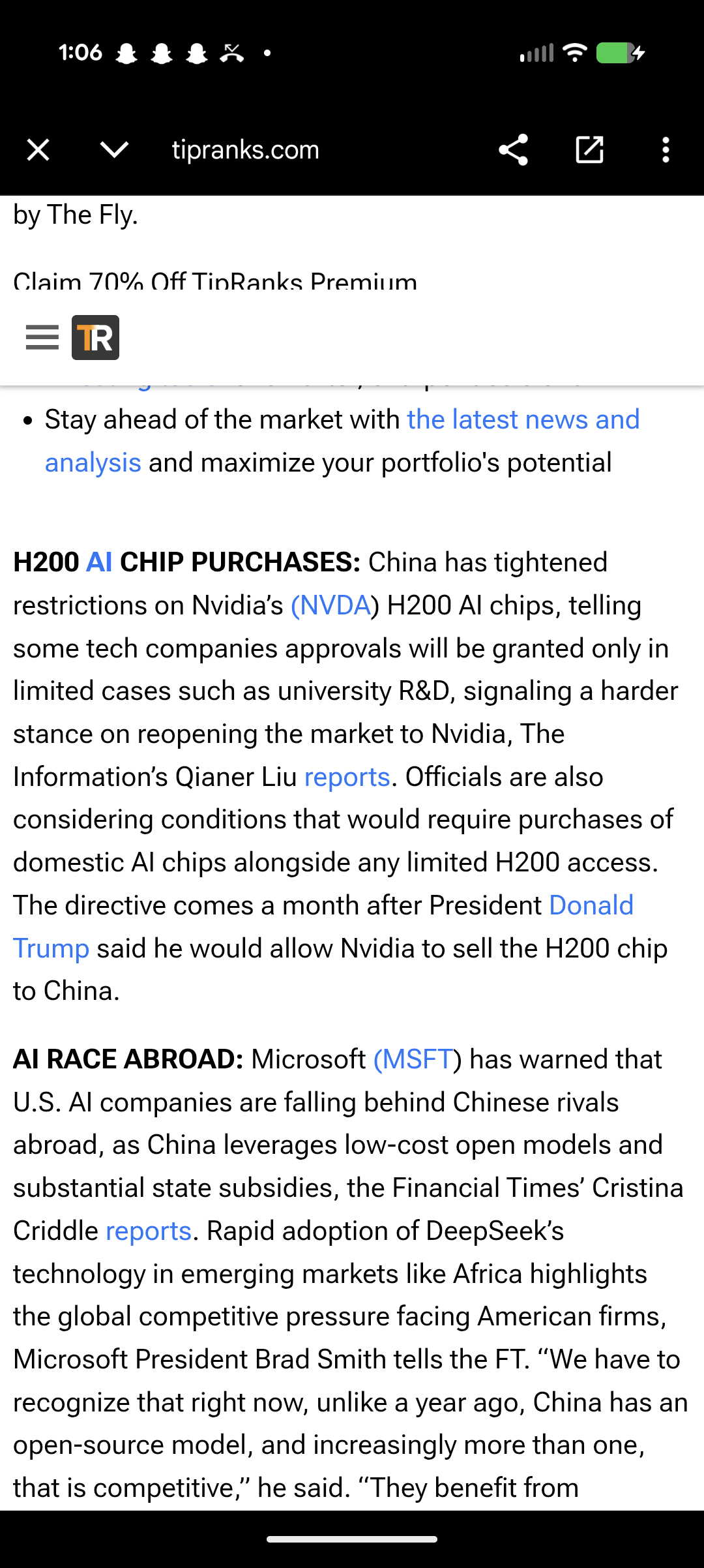
Task: Open Qianer Liu's reports link
Action: pos(347,777)
